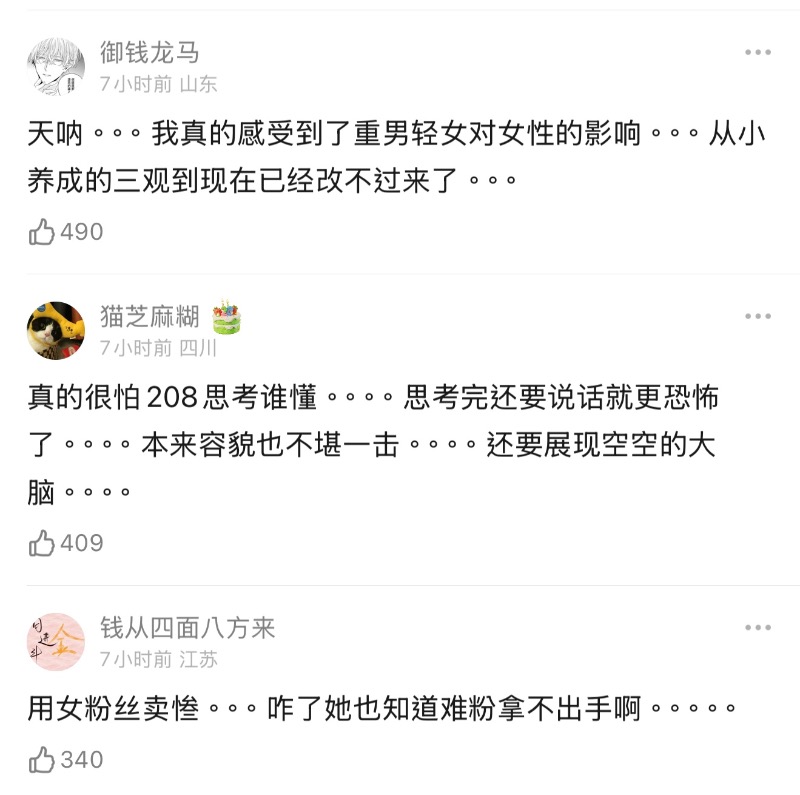Open 御钱龙马's profile picture
Image resolution: width=800 pixels, height=795 pixels.
point(55,66)
